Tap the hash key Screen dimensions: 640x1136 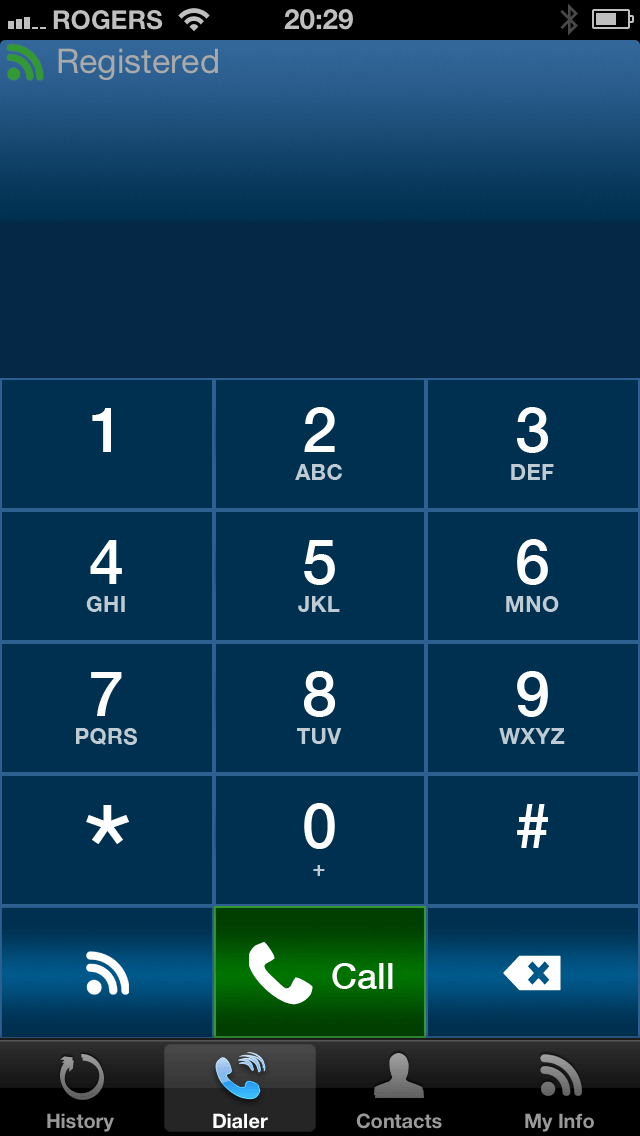[533, 840]
